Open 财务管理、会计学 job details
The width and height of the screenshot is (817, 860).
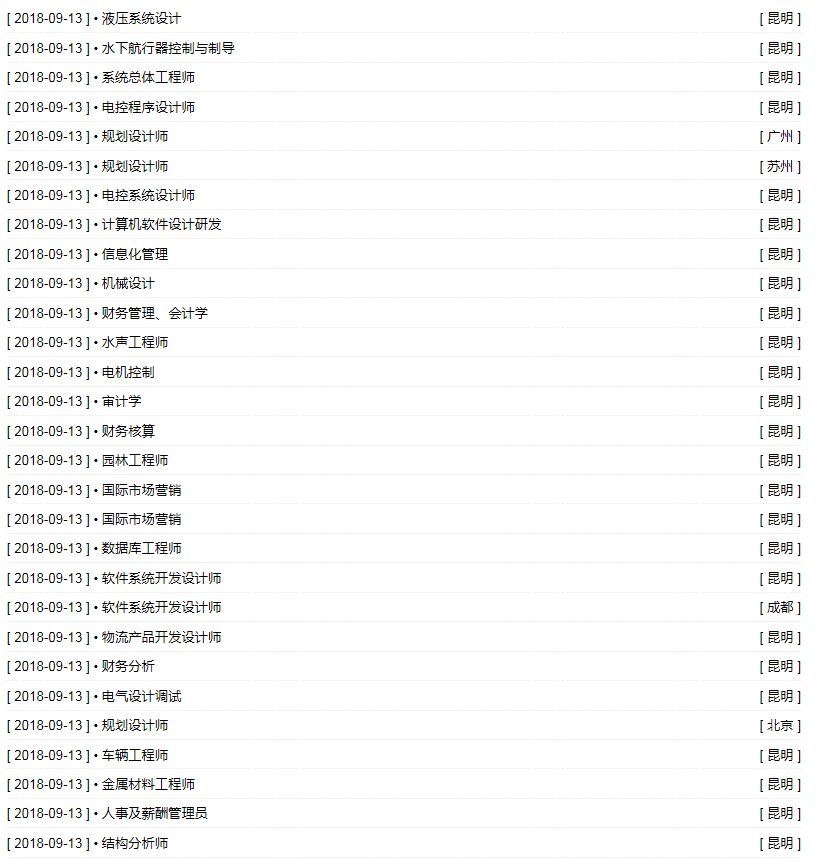coord(155,313)
